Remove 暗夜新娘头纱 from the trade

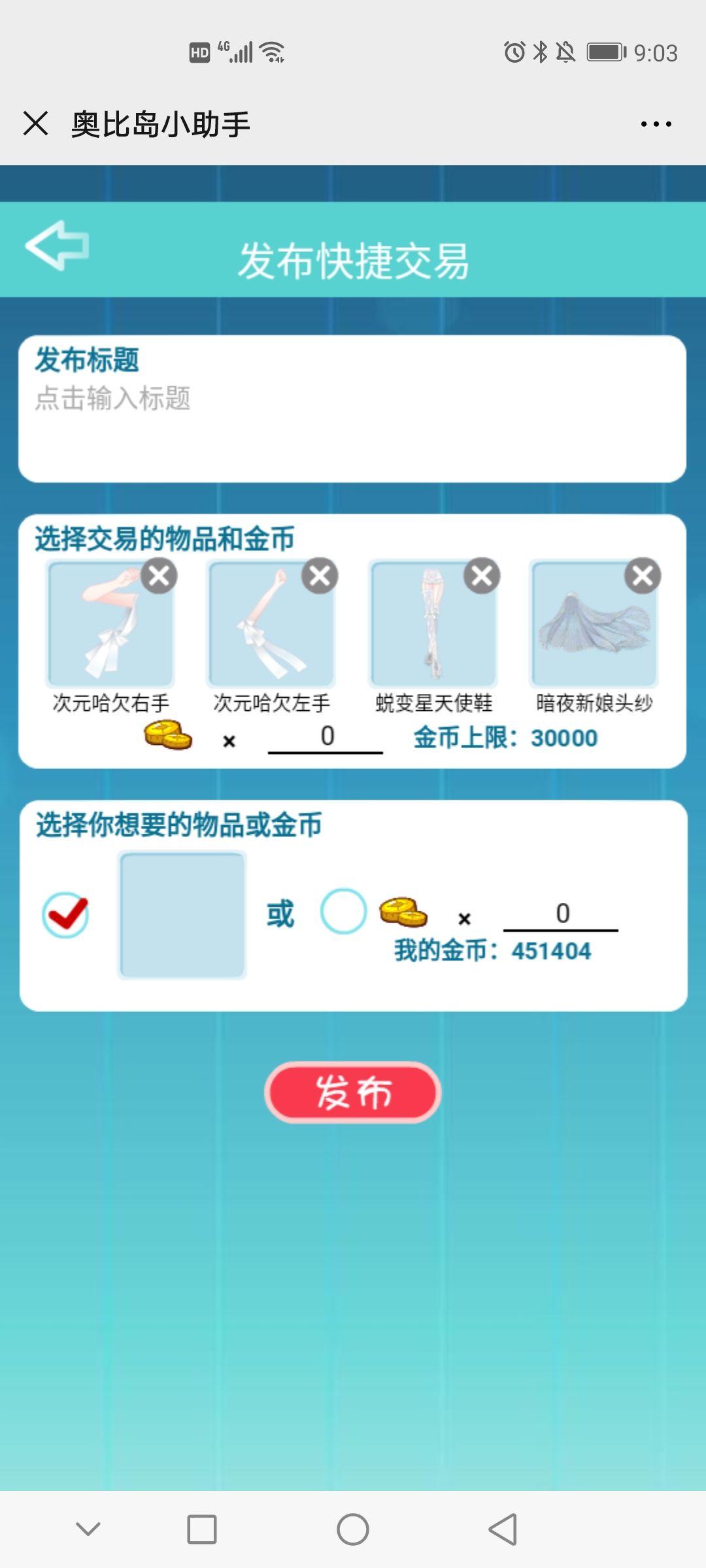[x=643, y=576]
